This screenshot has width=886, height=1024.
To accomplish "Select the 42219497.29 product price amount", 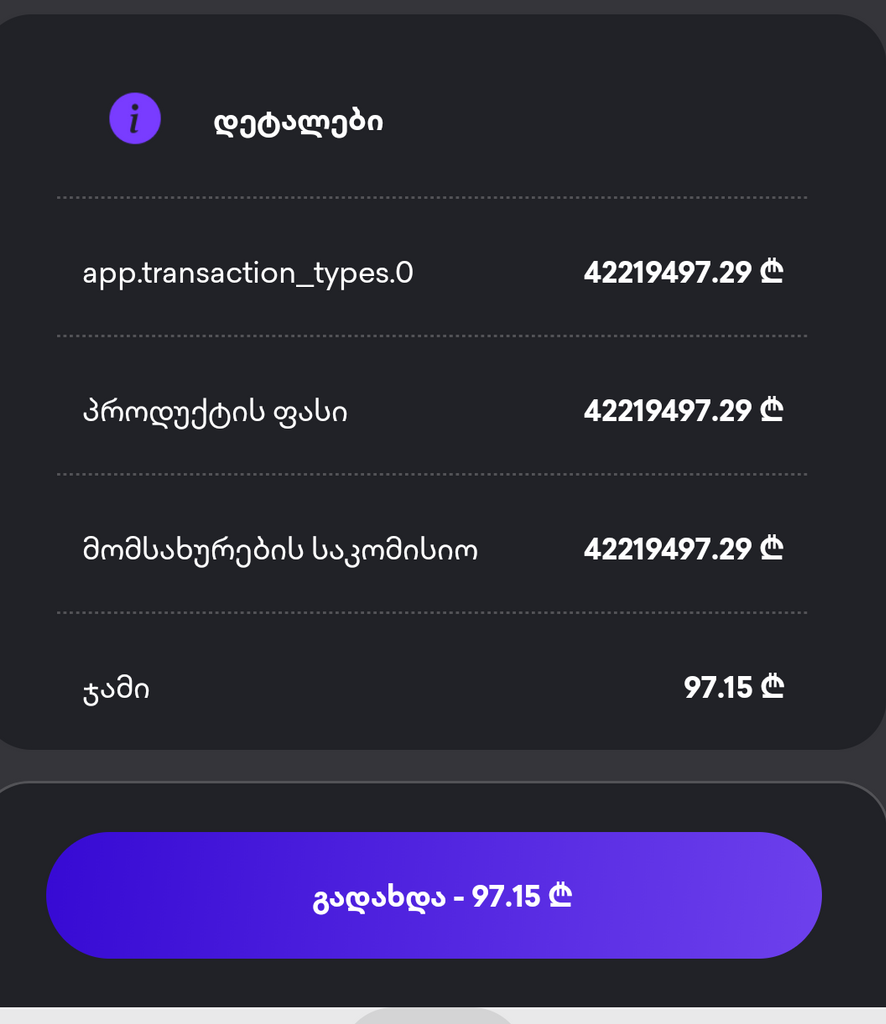I will (668, 409).
